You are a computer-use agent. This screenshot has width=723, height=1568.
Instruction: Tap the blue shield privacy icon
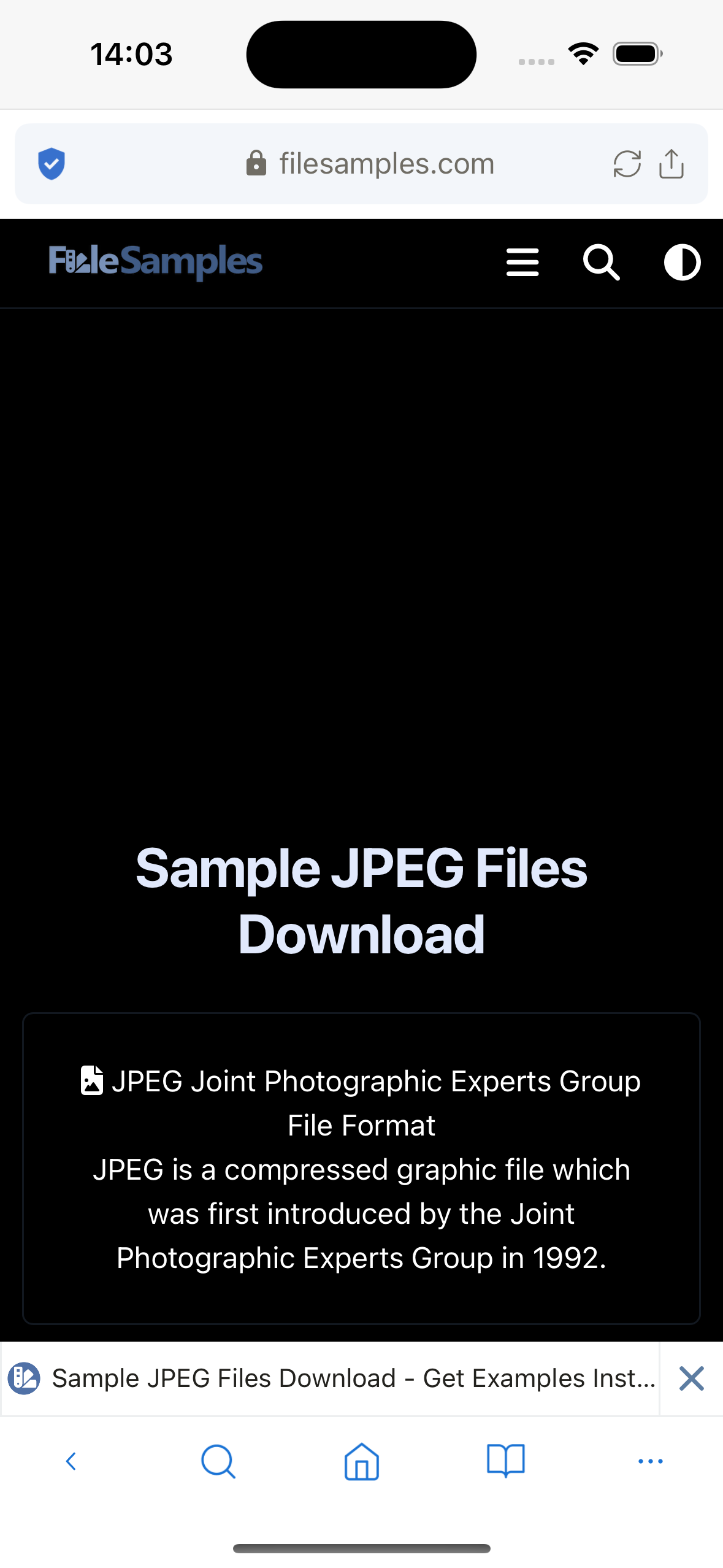[52, 163]
